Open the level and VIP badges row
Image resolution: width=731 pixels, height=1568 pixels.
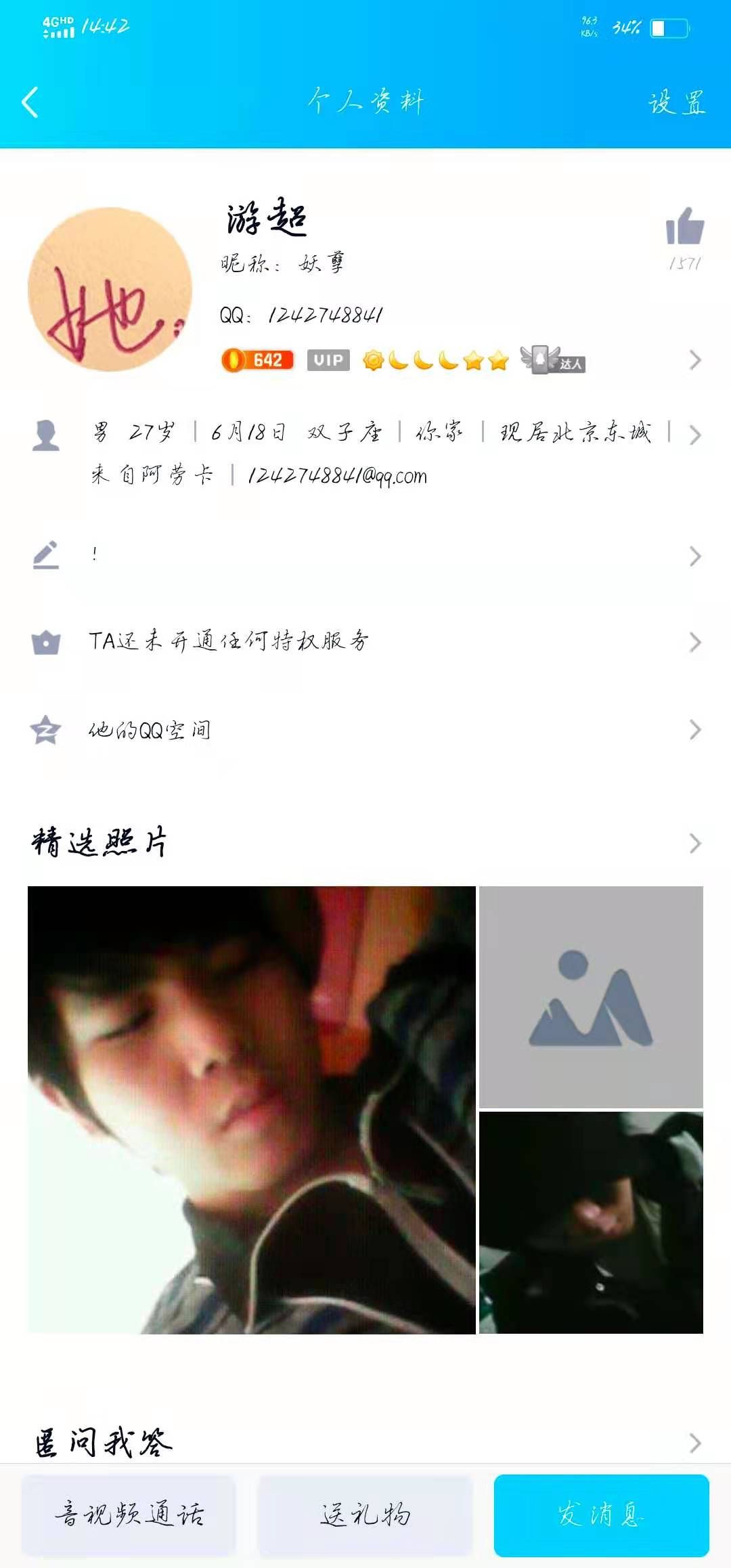[460, 360]
